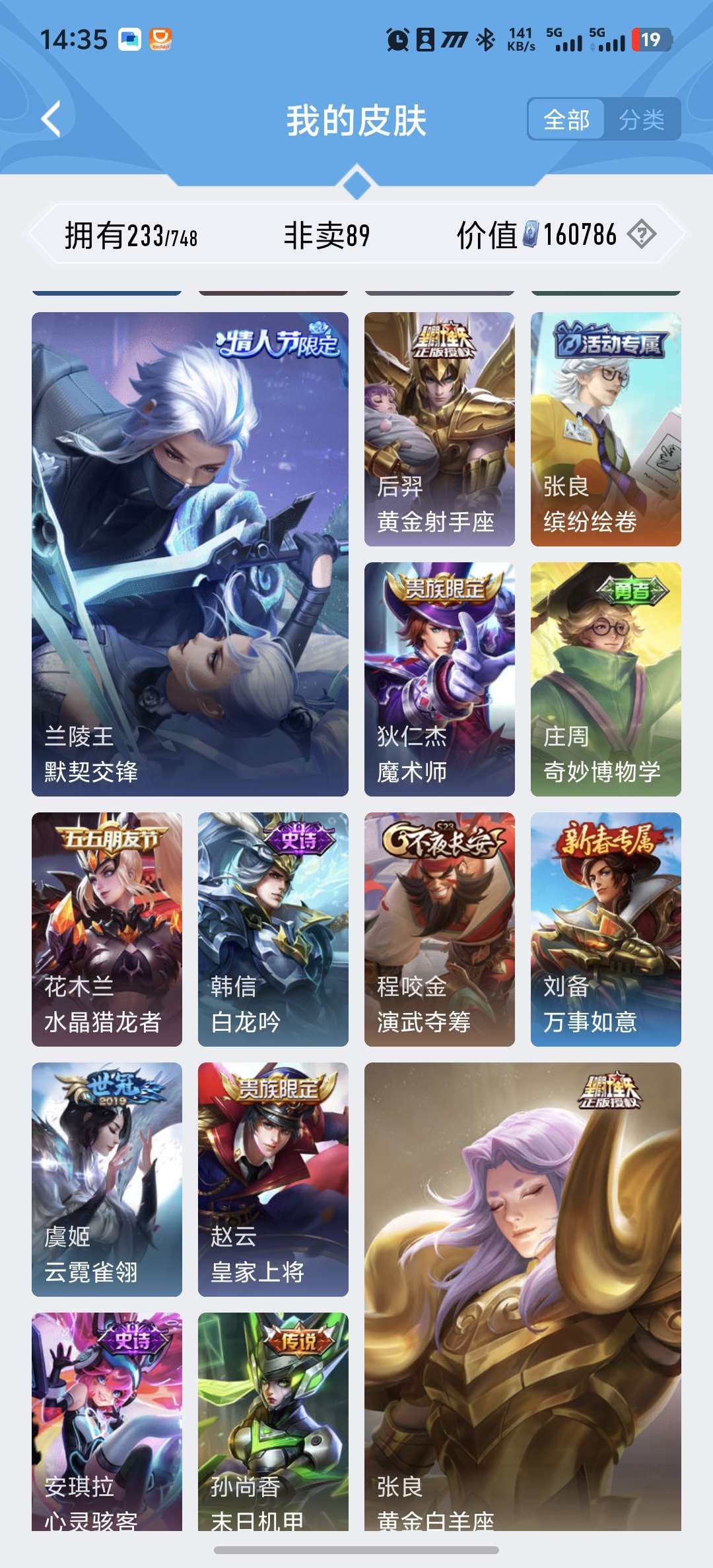Open 赵云 皇家上将 skin
Viewport: 713px width, 1568px height.
[x=273, y=1179]
